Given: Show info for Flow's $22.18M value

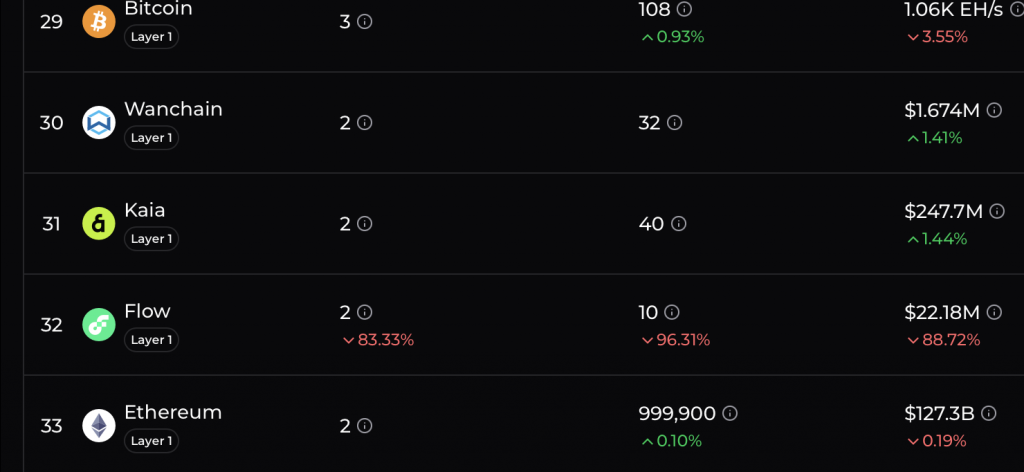Looking at the screenshot, I should 994,312.
